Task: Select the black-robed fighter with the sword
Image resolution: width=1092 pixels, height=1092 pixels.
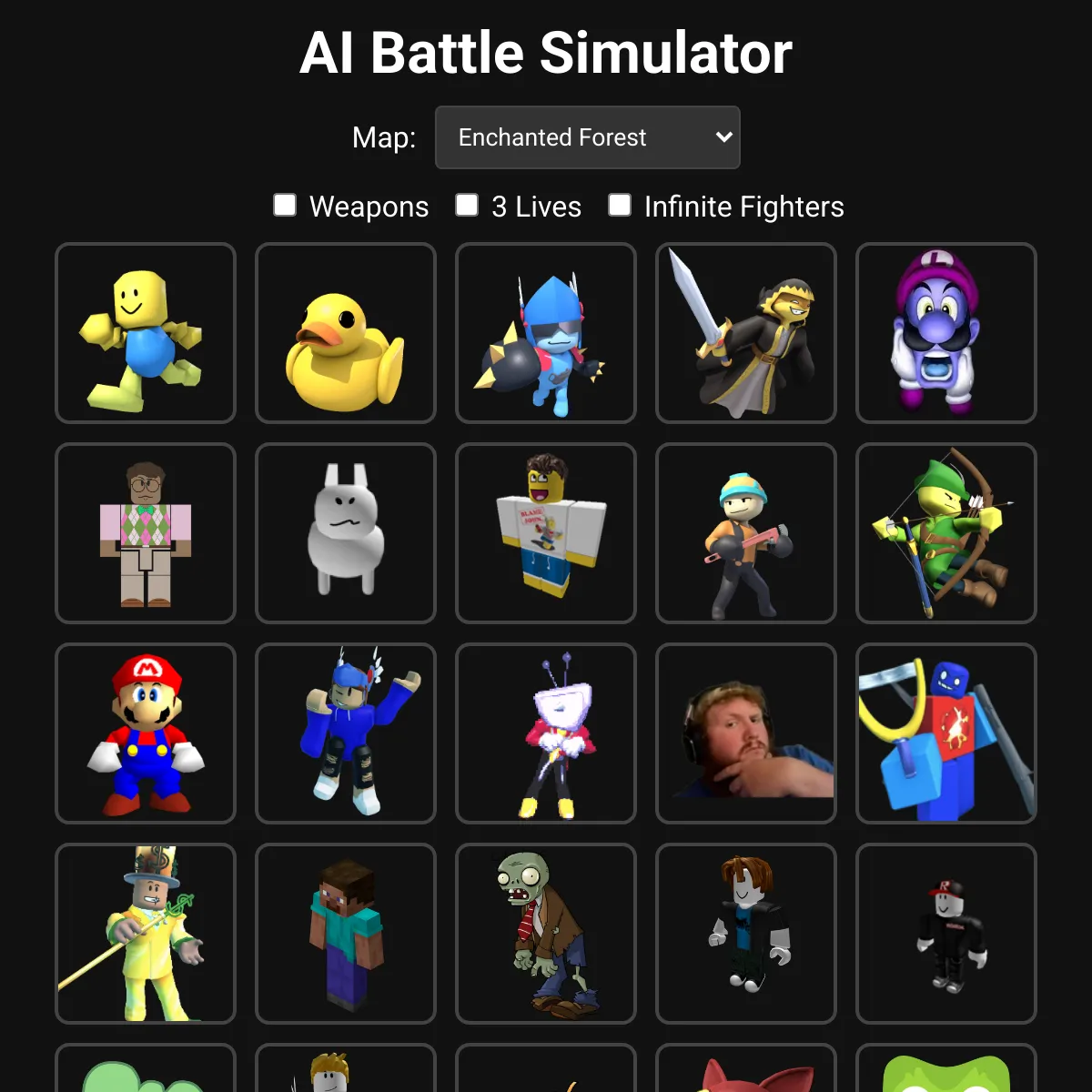Action: [x=746, y=333]
